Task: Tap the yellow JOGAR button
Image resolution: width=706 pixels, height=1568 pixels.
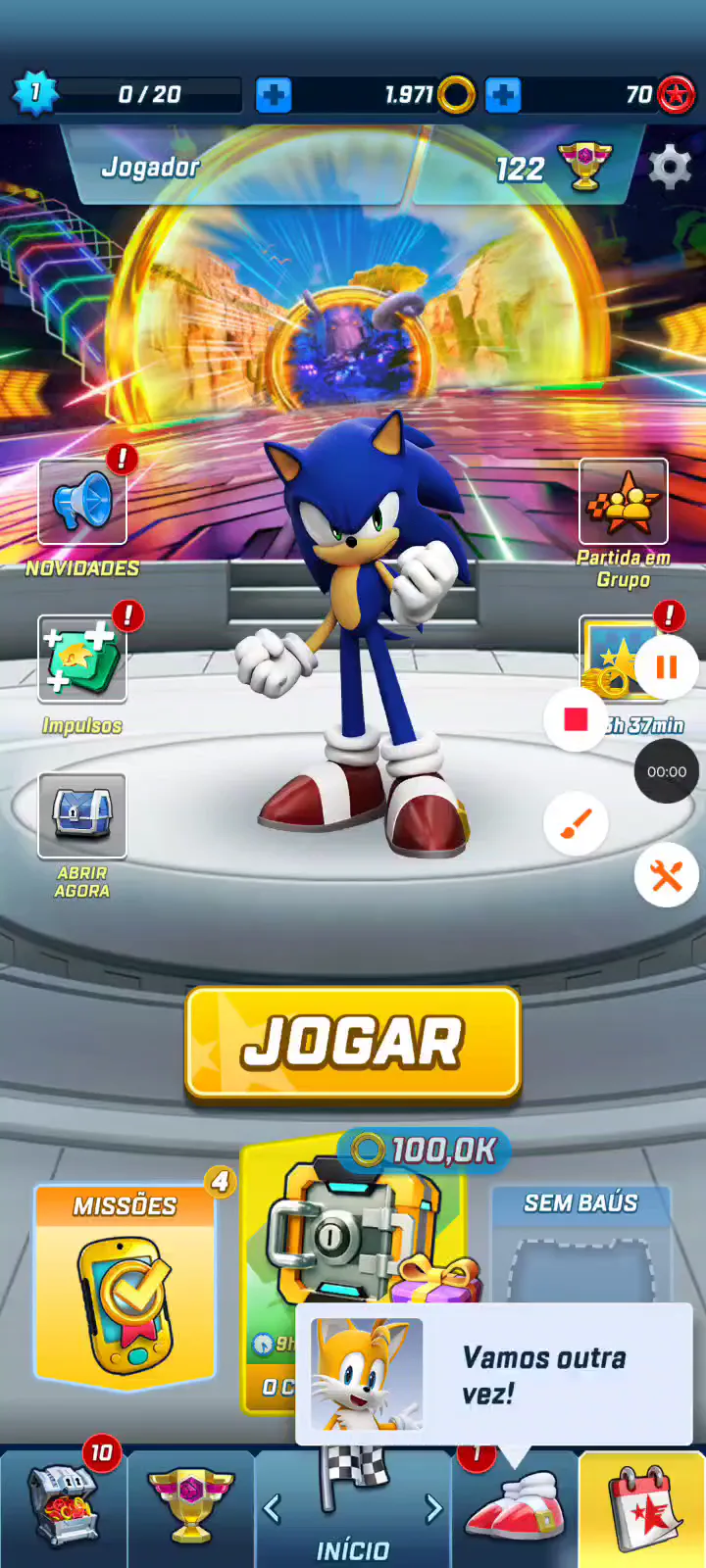Action: 353,1043
